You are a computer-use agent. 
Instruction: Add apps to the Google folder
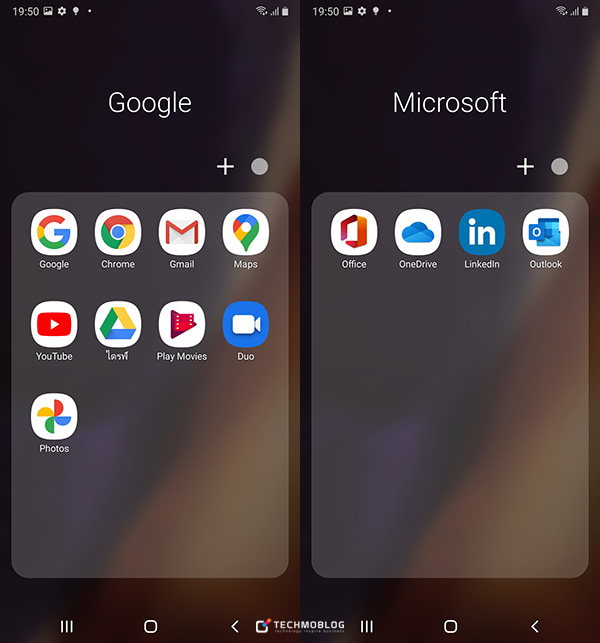(x=226, y=167)
